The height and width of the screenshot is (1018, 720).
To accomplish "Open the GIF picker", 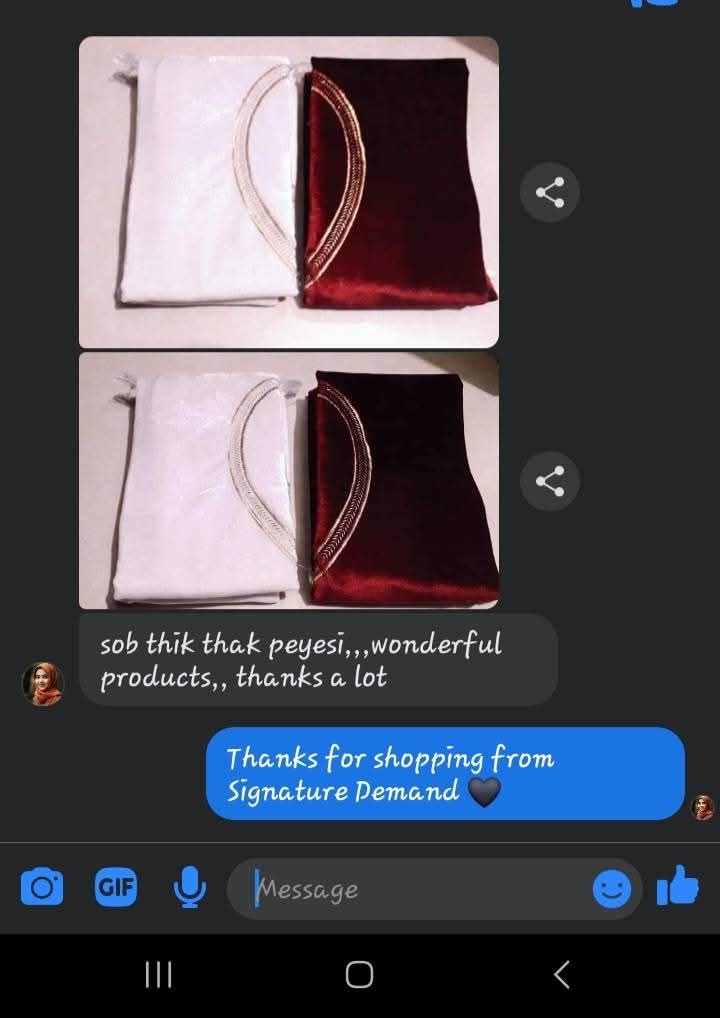I will 116,888.
